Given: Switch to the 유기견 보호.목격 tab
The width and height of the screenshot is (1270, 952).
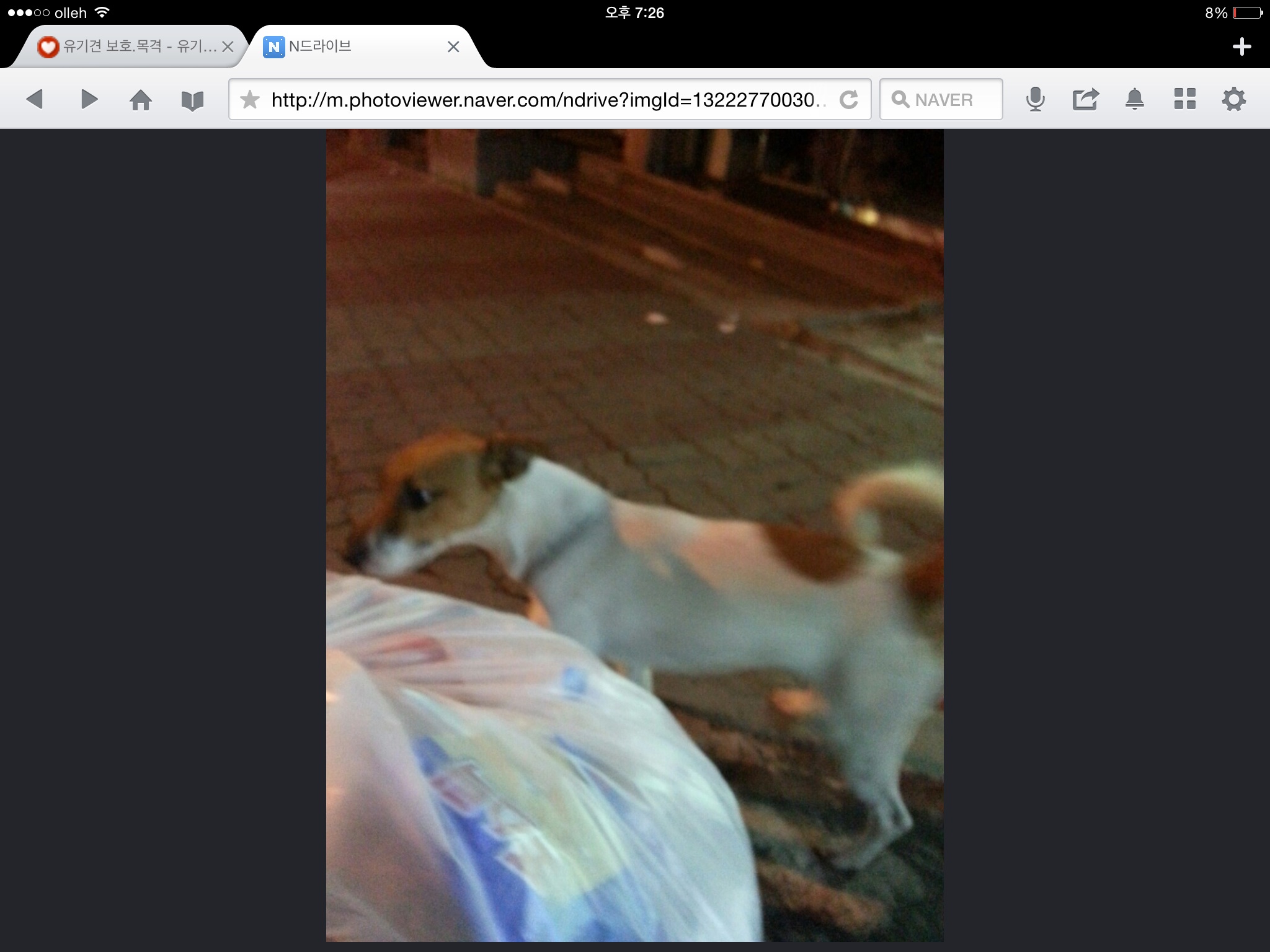Looking at the screenshot, I should (130, 46).
